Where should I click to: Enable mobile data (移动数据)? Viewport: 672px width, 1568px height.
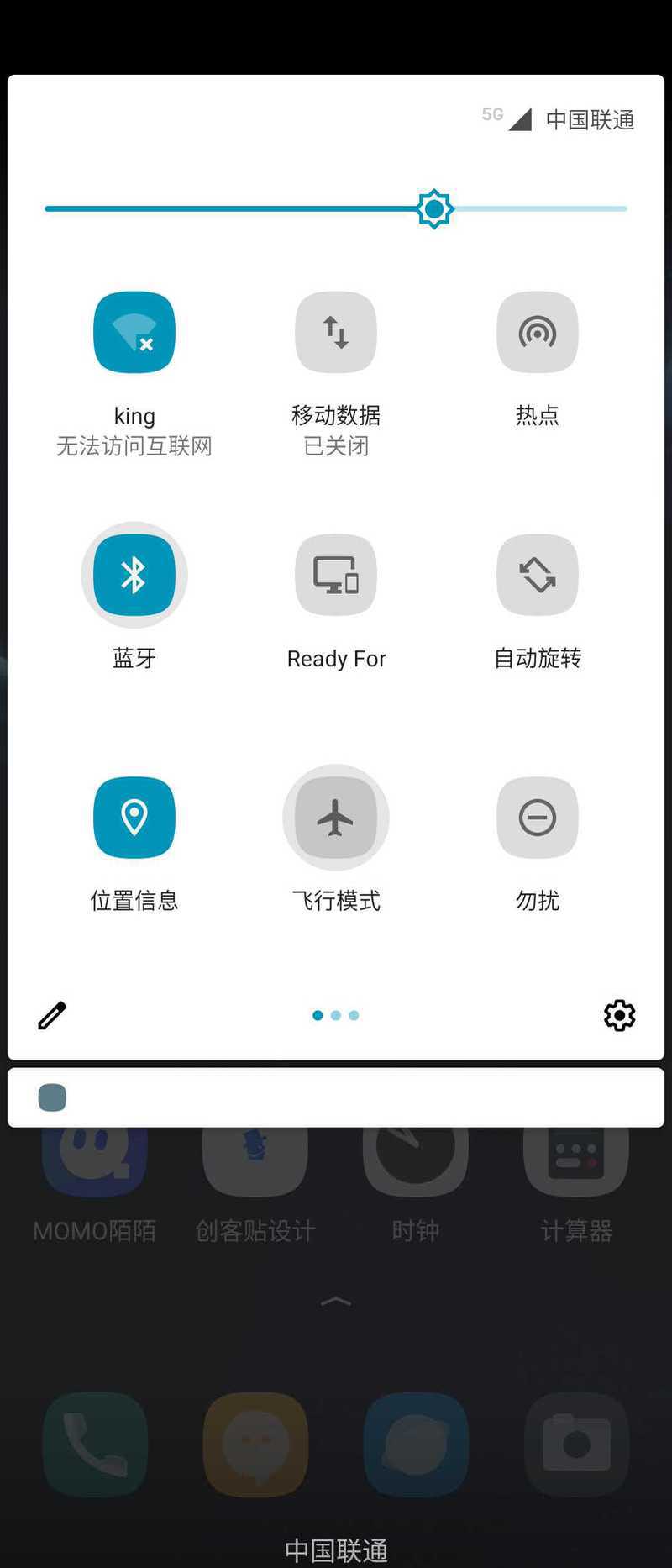coord(336,333)
